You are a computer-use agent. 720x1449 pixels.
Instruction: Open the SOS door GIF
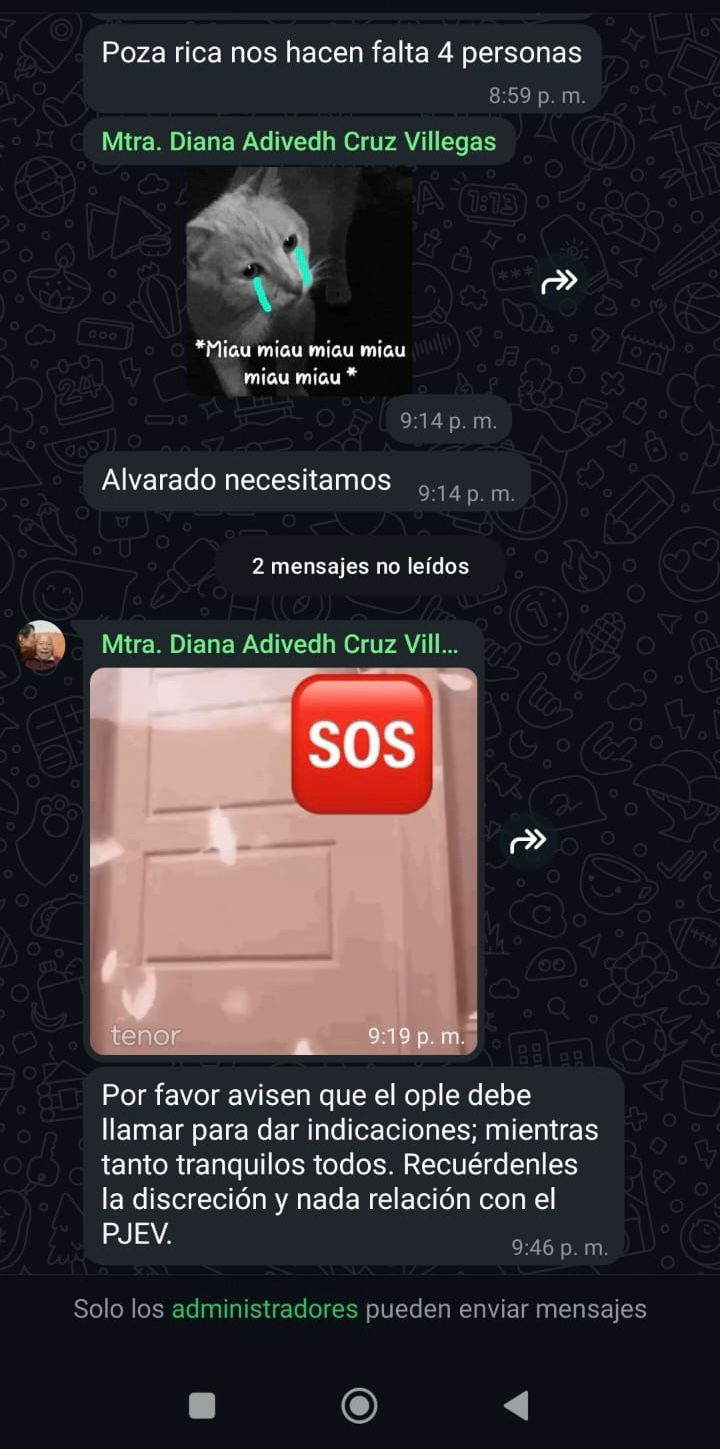click(284, 861)
